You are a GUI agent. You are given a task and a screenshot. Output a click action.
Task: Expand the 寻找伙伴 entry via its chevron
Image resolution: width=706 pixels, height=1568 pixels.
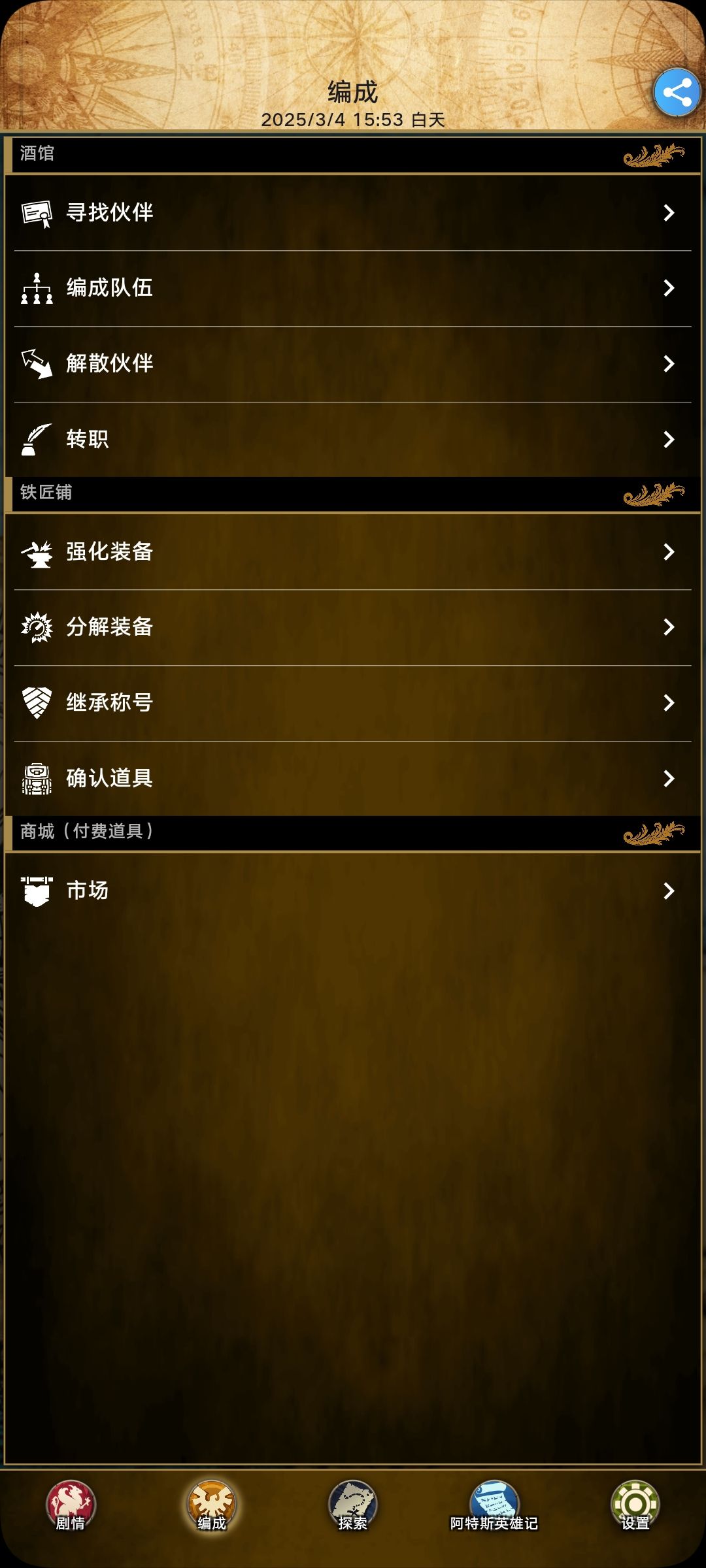coord(668,212)
